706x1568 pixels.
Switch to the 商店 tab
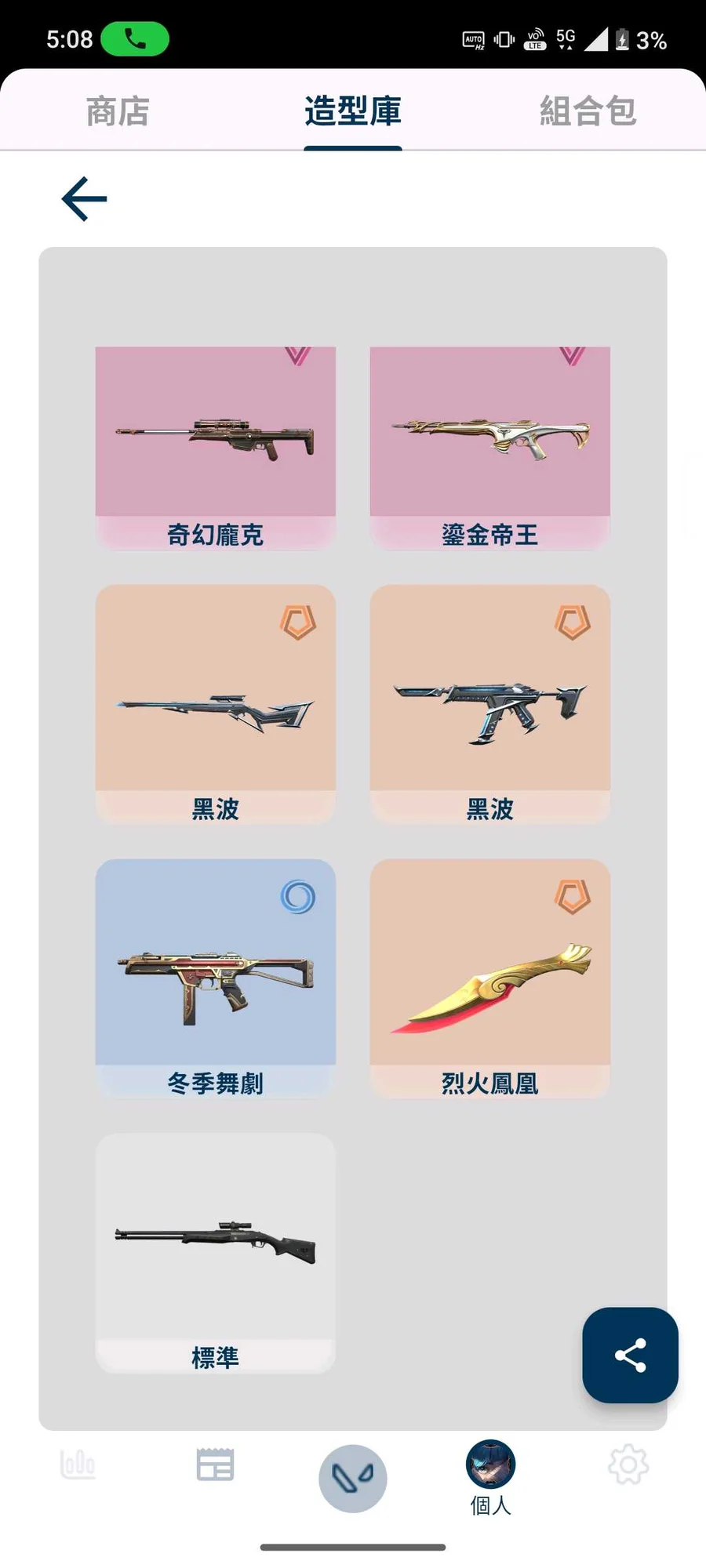(118, 111)
